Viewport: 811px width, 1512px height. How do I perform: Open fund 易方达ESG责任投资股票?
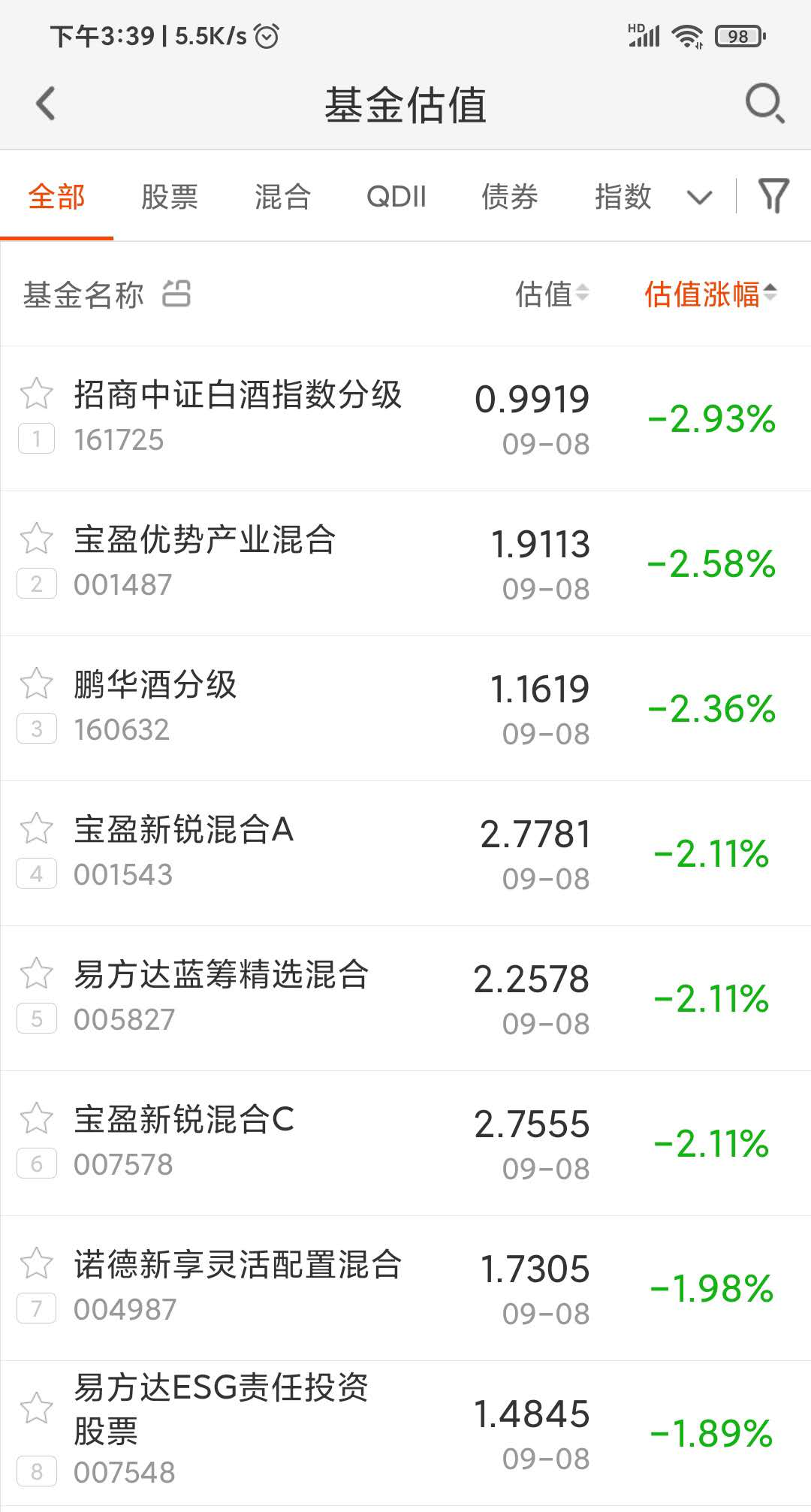coord(405,1433)
